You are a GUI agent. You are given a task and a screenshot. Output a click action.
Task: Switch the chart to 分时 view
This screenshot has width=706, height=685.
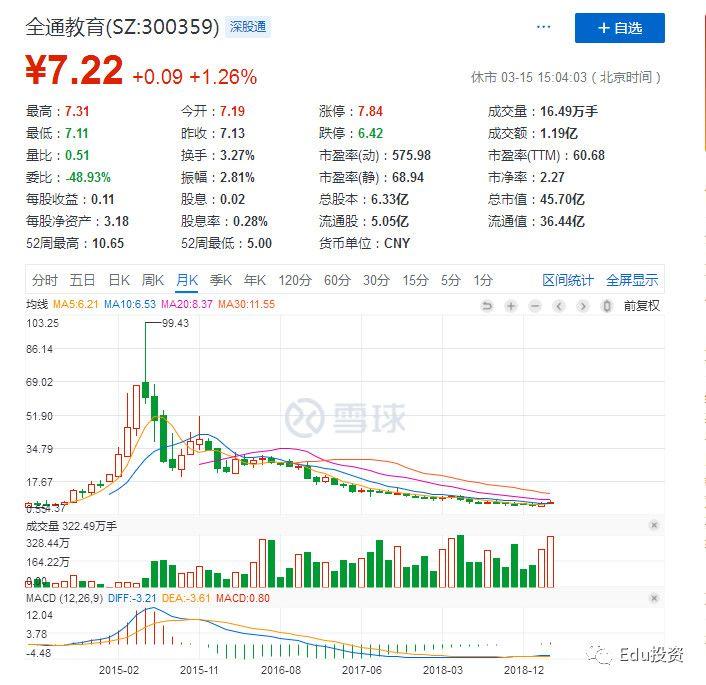44,280
